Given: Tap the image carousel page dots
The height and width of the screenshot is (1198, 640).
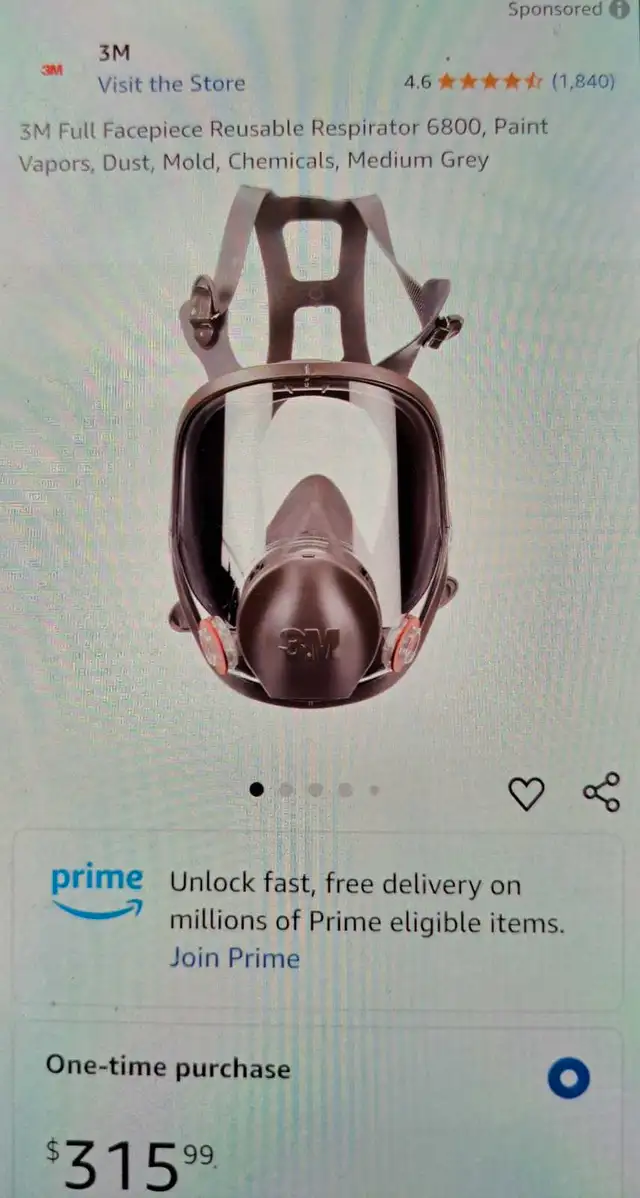Looking at the screenshot, I should [315, 789].
